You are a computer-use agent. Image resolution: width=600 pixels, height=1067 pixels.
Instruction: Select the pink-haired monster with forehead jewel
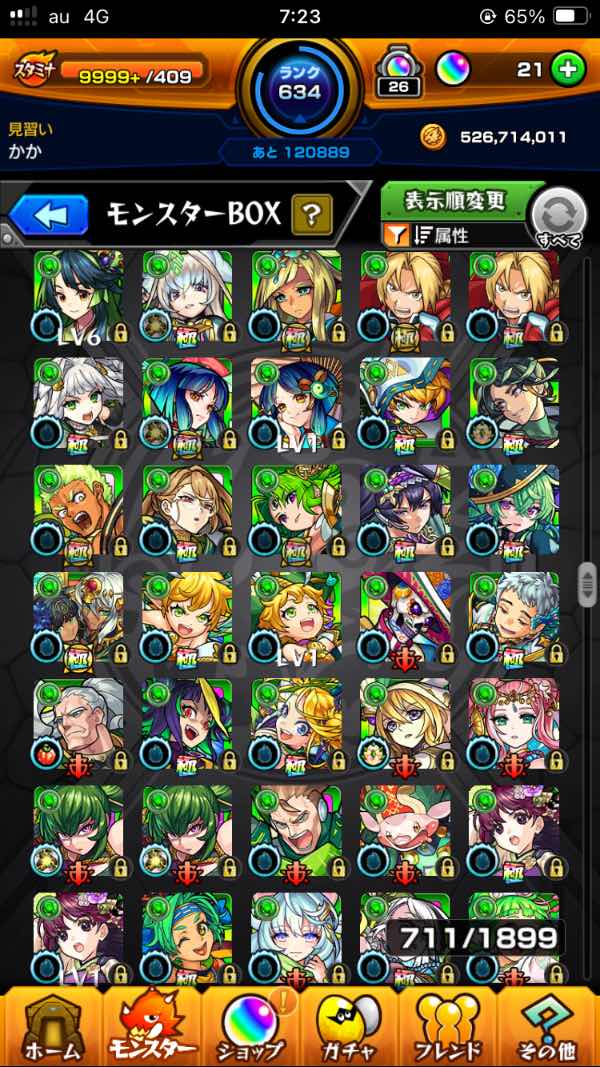click(x=514, y=724)
